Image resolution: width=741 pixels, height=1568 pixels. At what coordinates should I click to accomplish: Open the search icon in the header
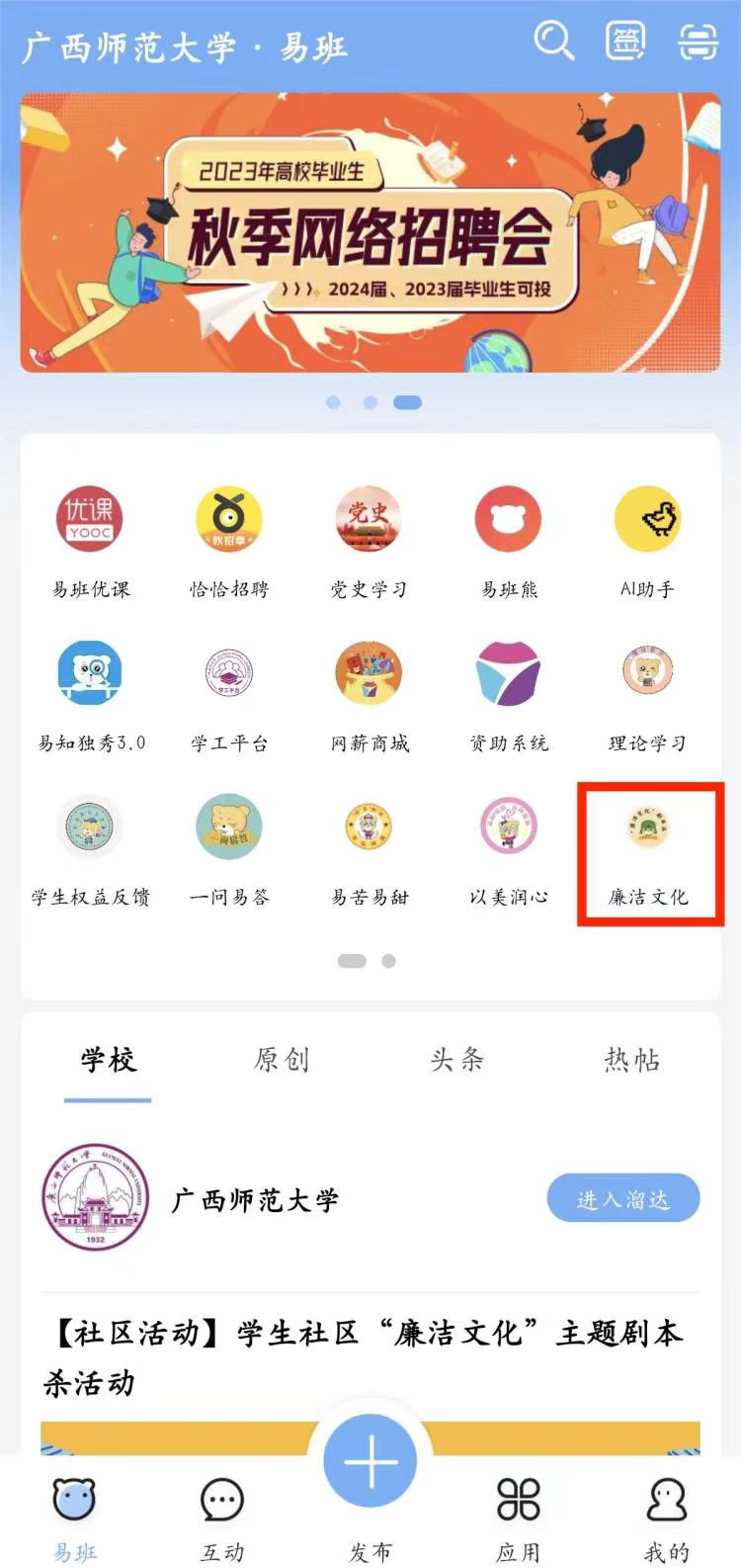tap(553, 42)
